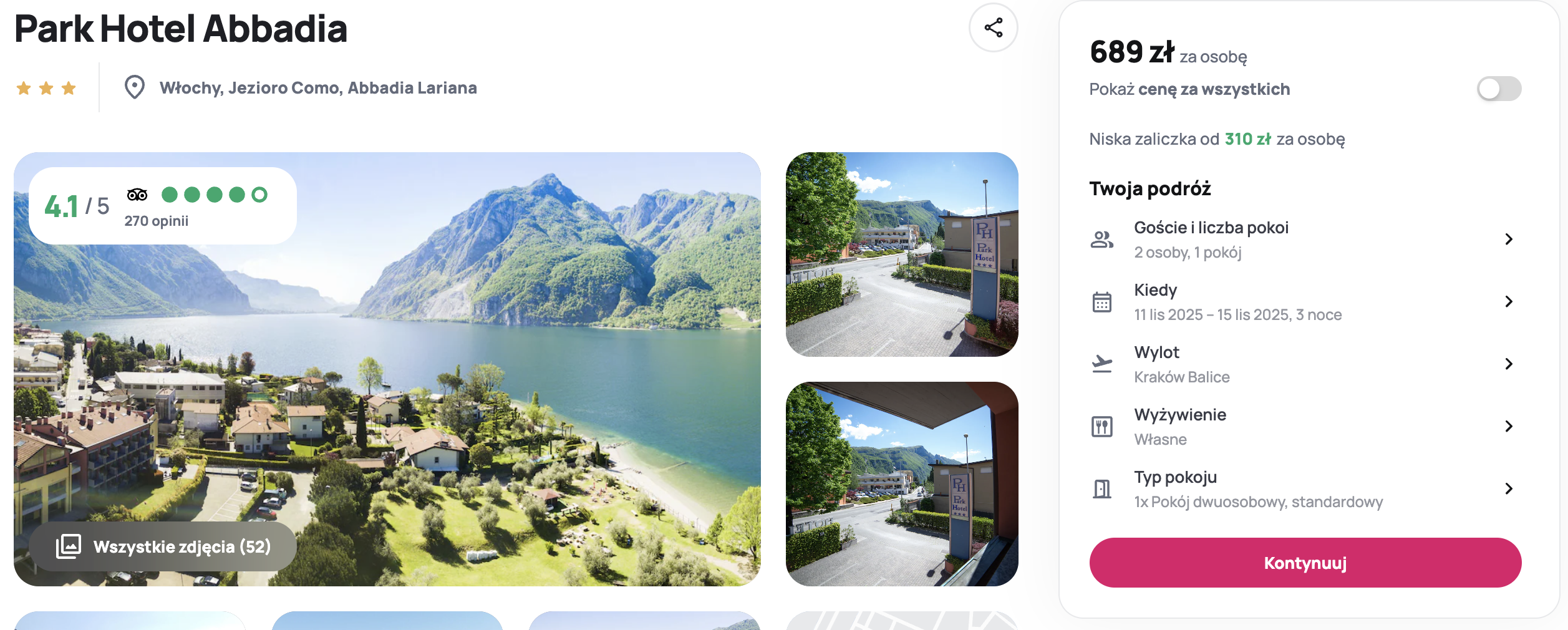Open the top hotel sign photo
Image resolution: width=1568 pixels, height=630 pixels.
(x=901, y=254)
